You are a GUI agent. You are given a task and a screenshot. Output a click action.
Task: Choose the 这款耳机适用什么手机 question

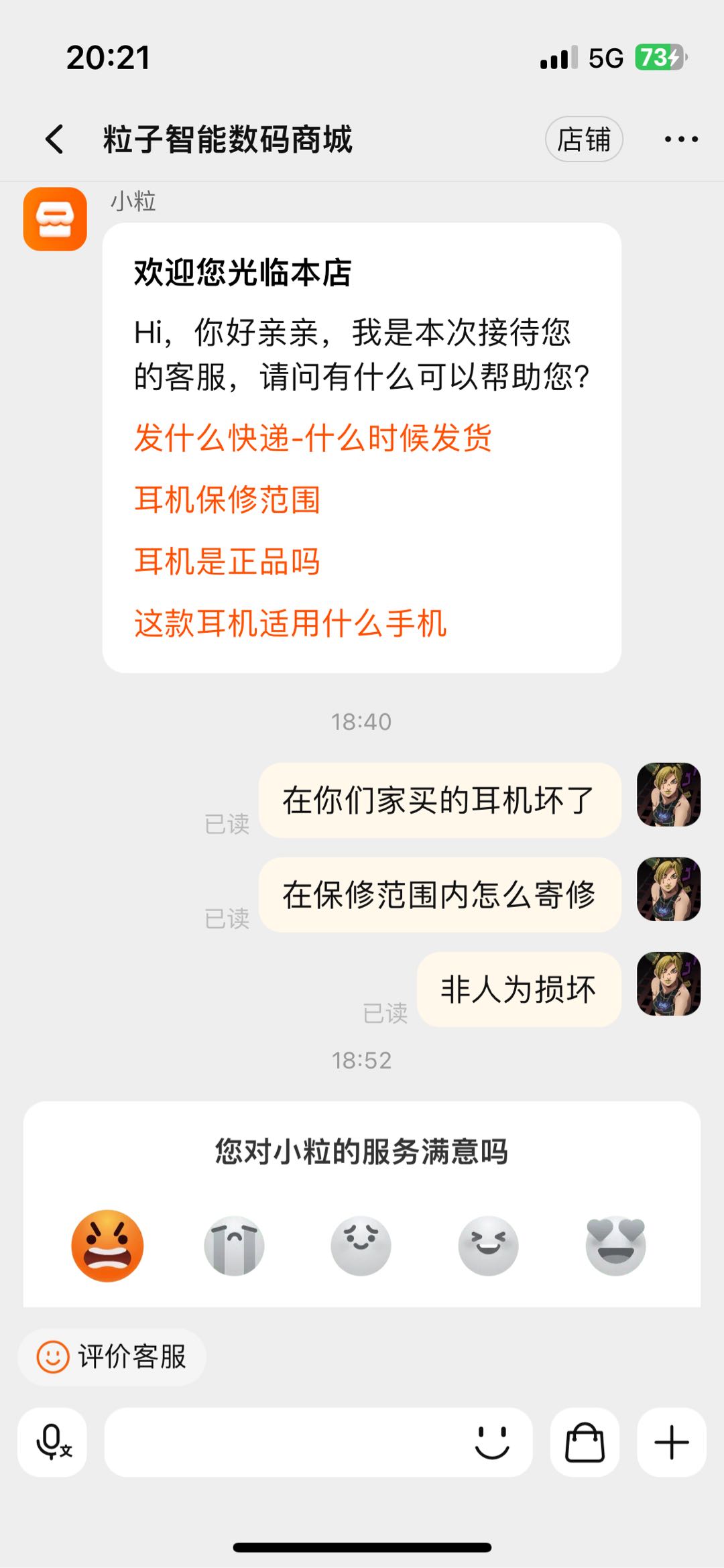(x=290, y=623)
